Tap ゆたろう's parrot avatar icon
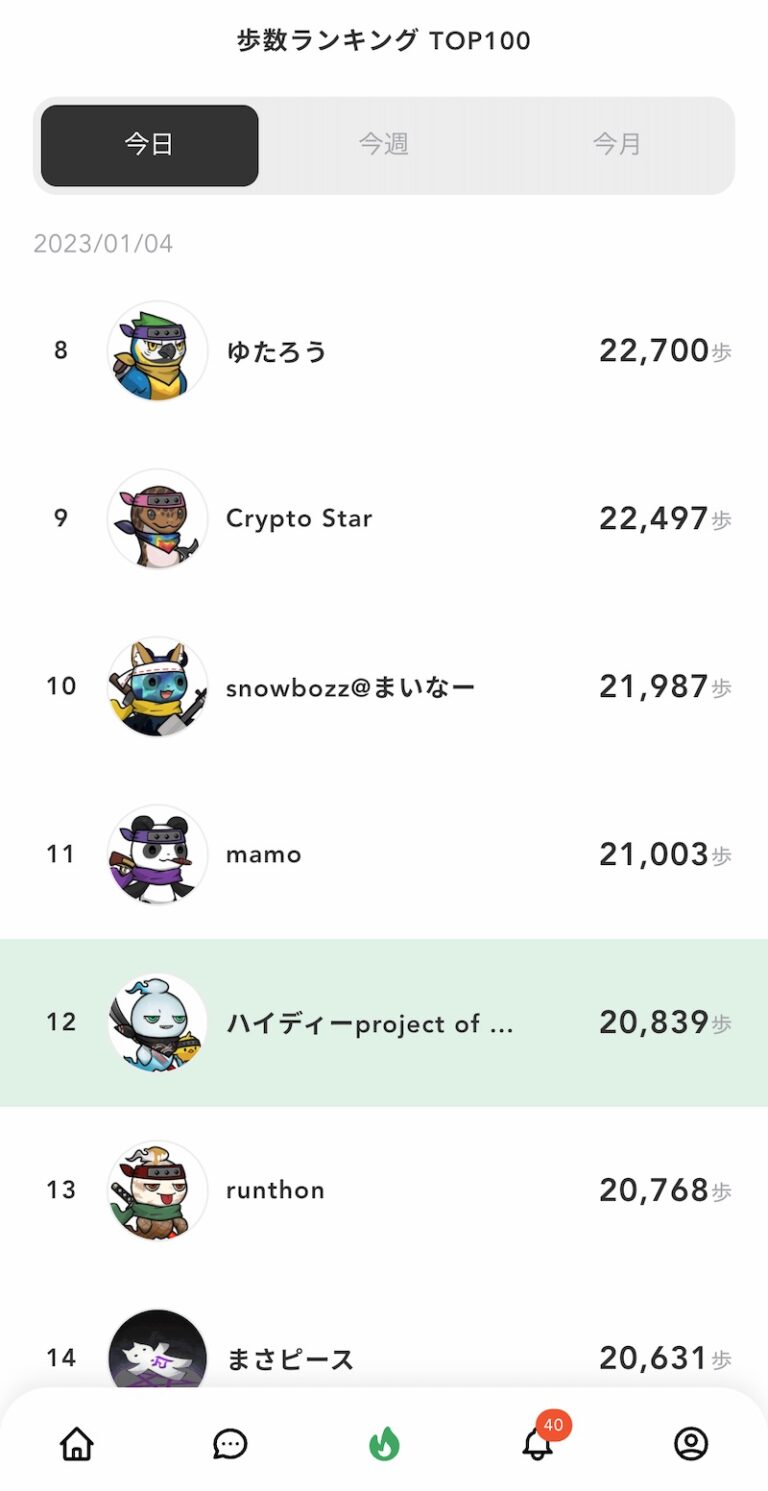This screenshot has width=768, height=1491. [156, 350]
